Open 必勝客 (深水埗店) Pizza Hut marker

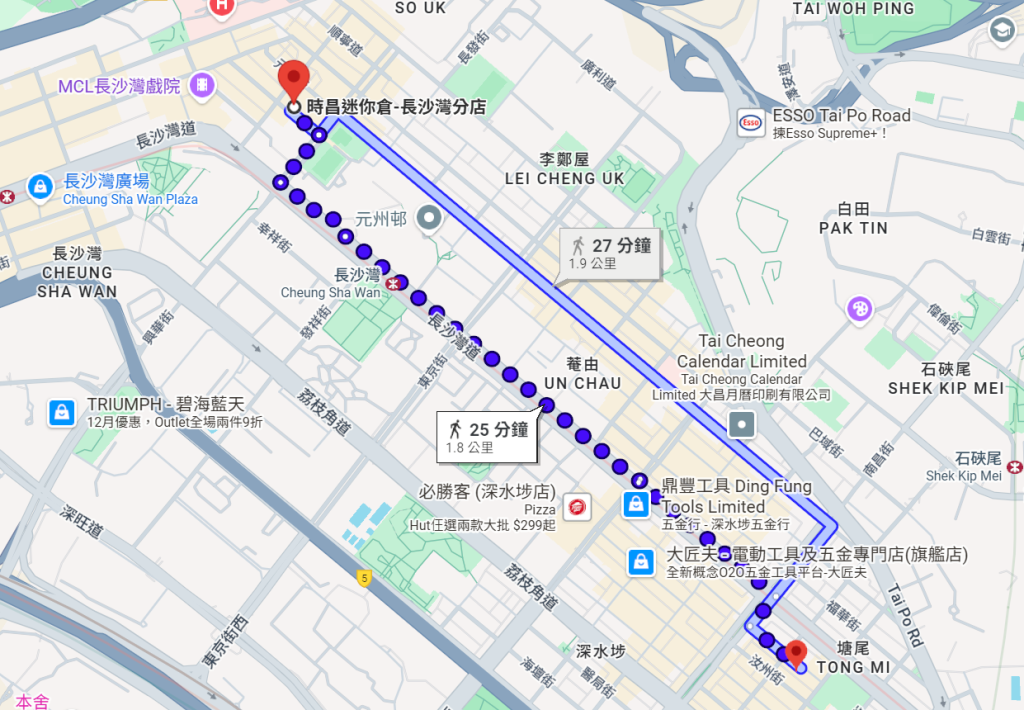pyautogui.click(x=576, y=507)
